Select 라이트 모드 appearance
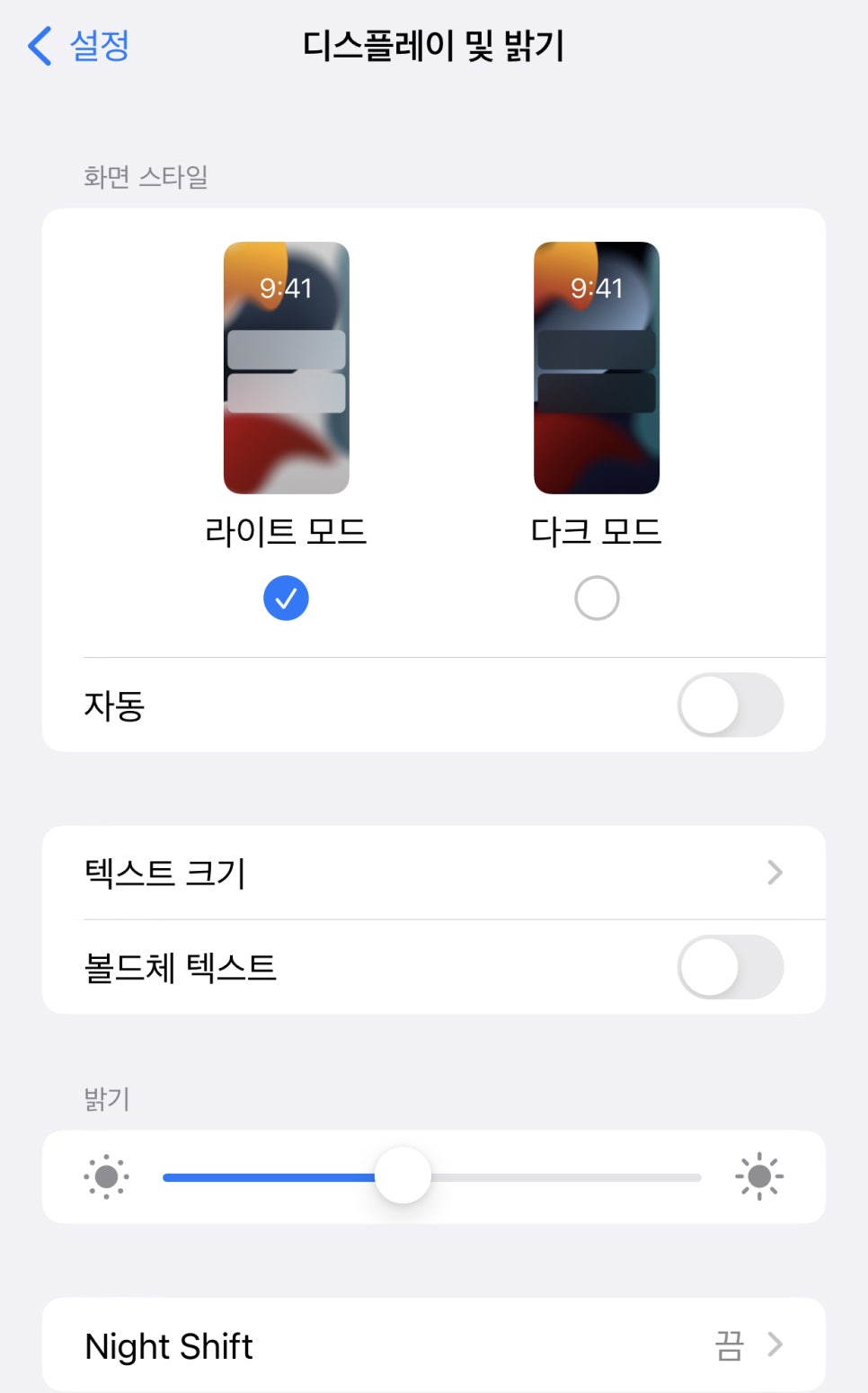Viewport: 868px width, 1393px height. 286,599
